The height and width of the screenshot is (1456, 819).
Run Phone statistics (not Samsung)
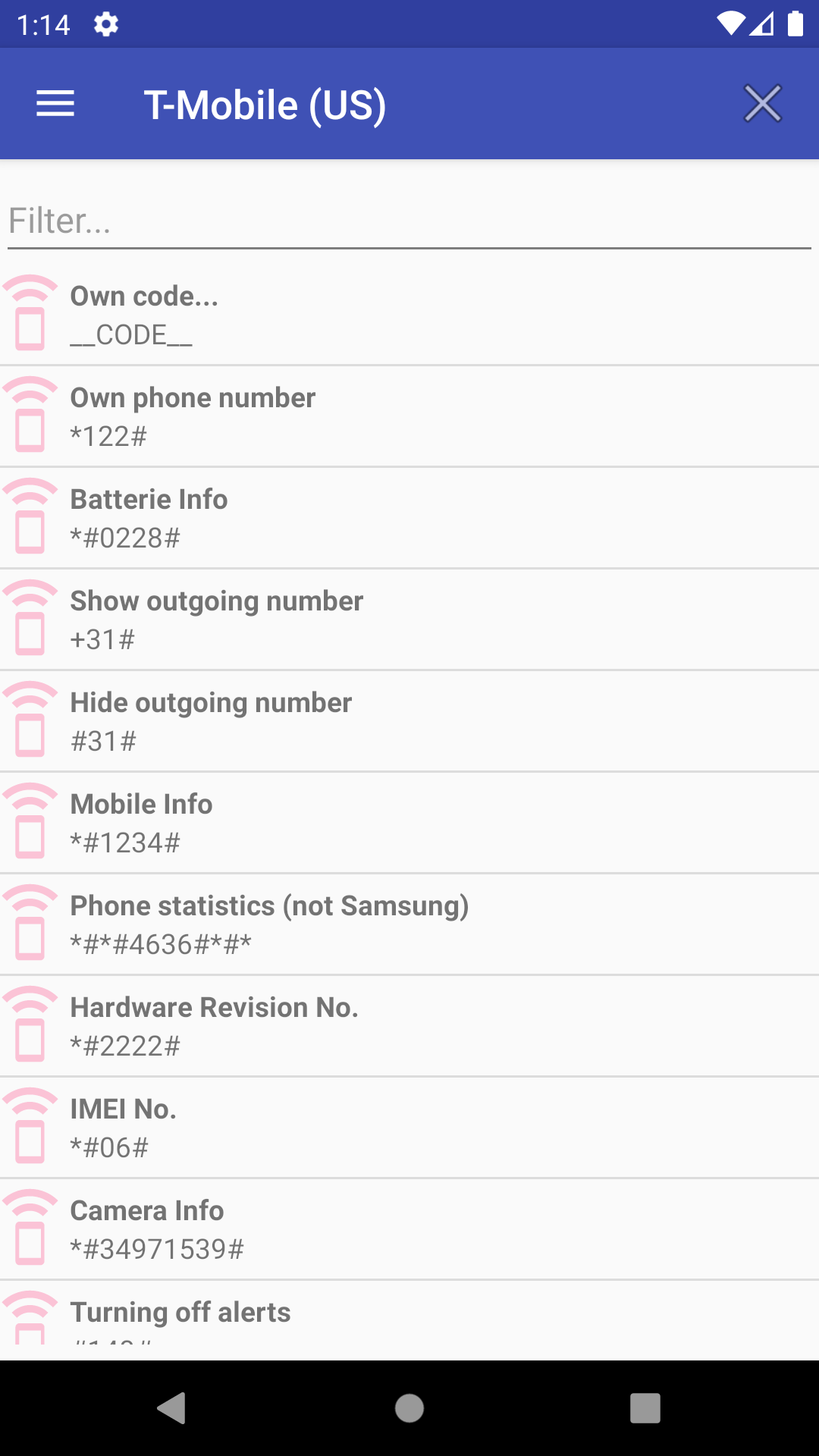409,924
